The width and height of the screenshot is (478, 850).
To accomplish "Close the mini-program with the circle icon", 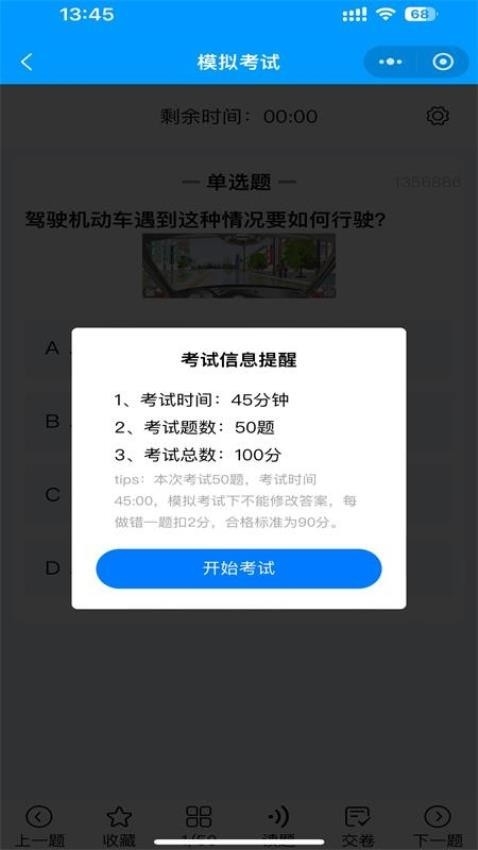I will click(443, 62).
